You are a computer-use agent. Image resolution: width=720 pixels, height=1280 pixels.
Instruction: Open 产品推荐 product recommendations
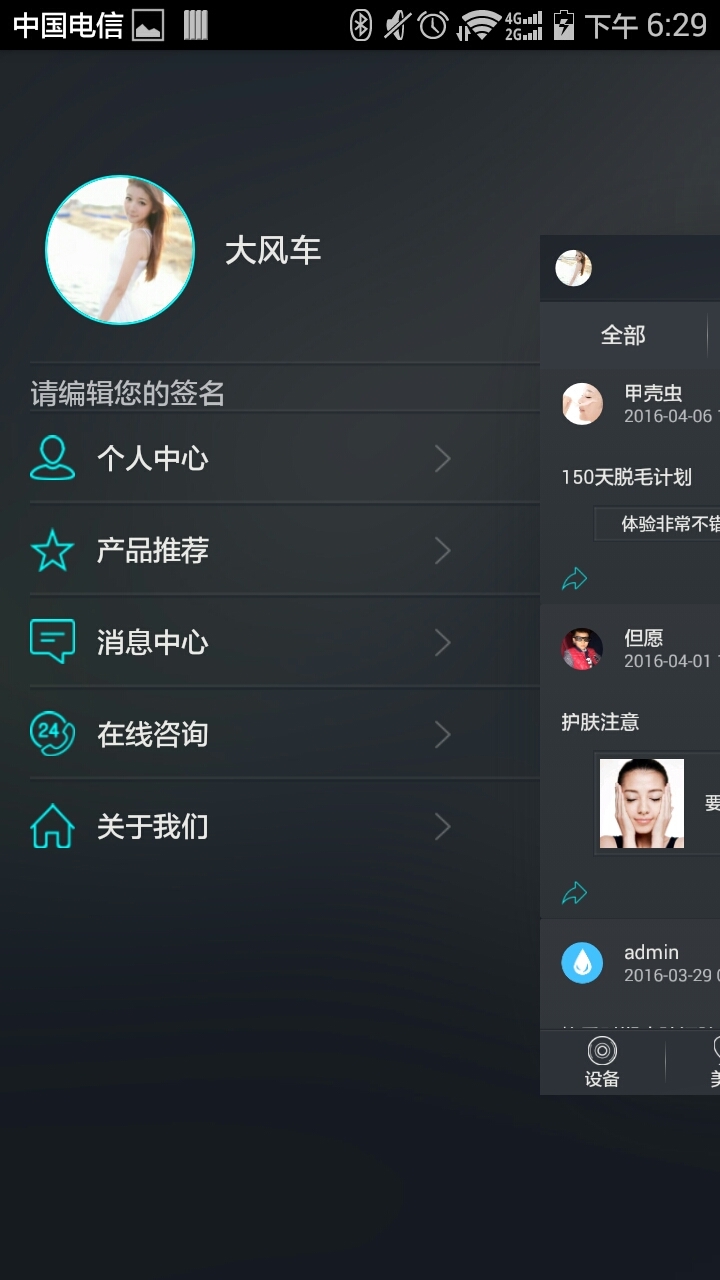[240, 551]
